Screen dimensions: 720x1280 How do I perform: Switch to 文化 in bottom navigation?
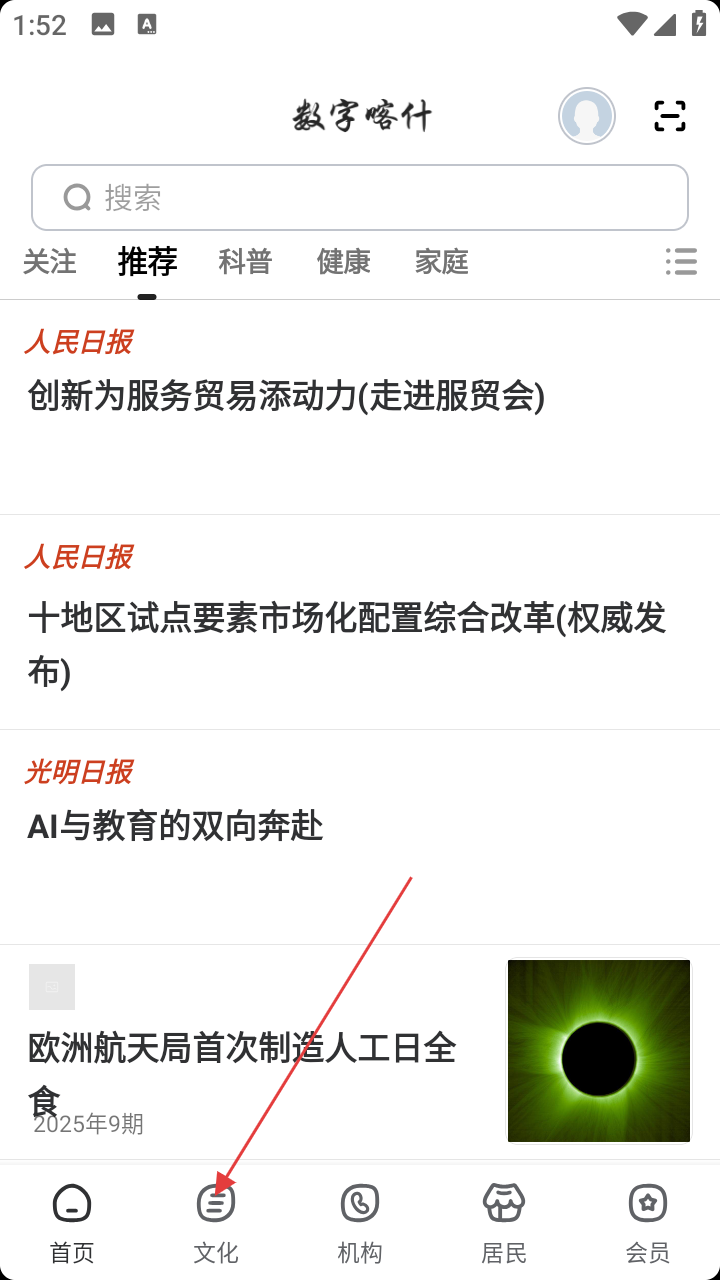pyautogui.click(x=216, y=1222)
